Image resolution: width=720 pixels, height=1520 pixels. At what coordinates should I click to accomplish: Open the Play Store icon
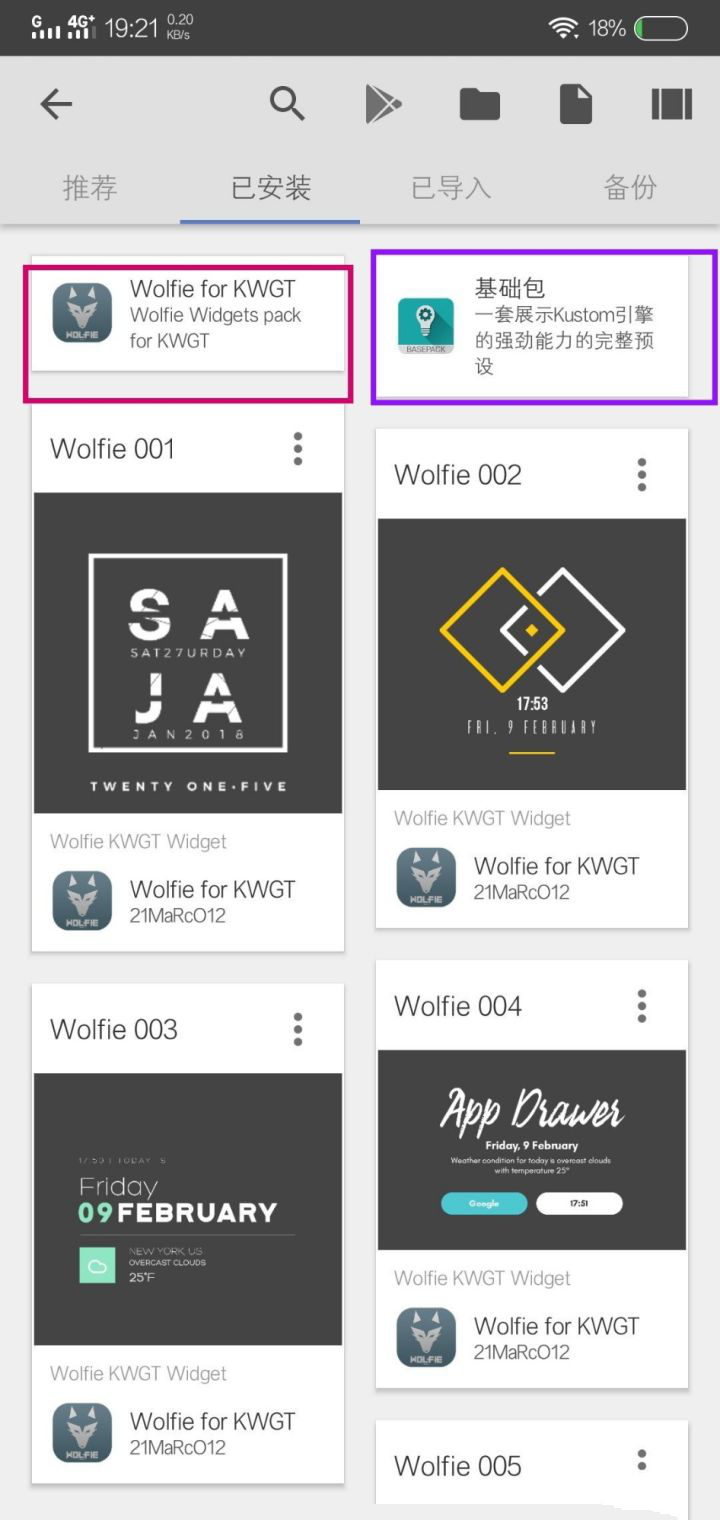click(383, 104)
